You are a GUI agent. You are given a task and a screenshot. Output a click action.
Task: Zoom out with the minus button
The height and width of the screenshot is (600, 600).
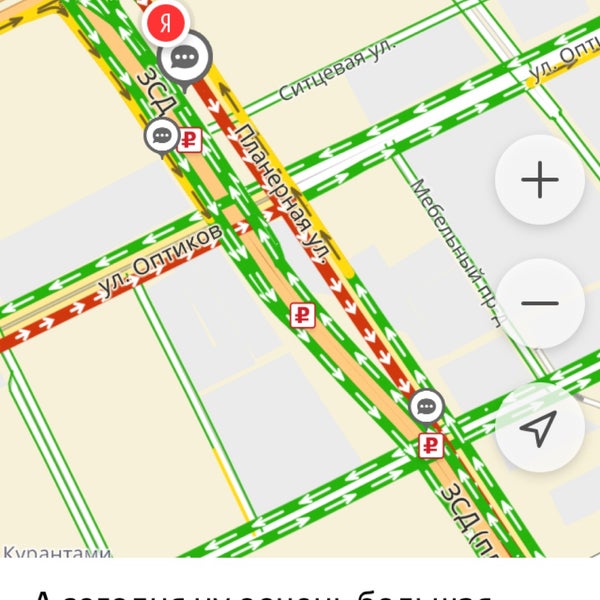[540, 304]
